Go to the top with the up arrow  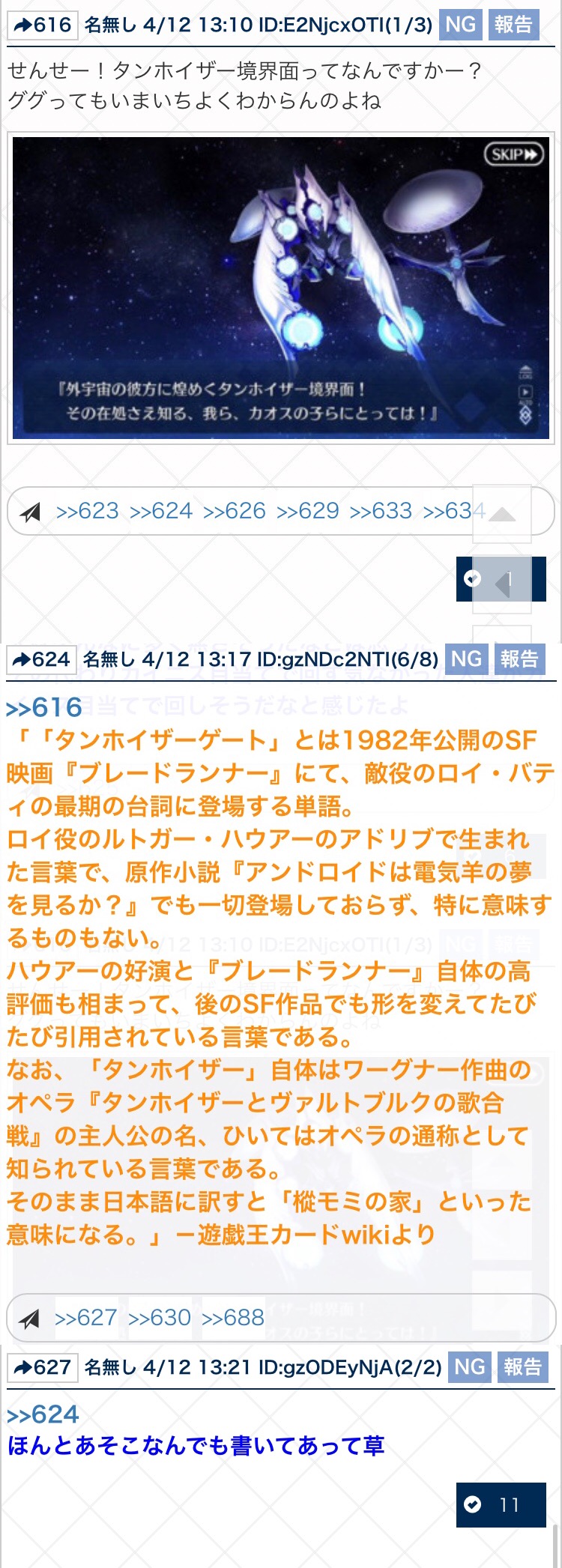coord(502,514)
